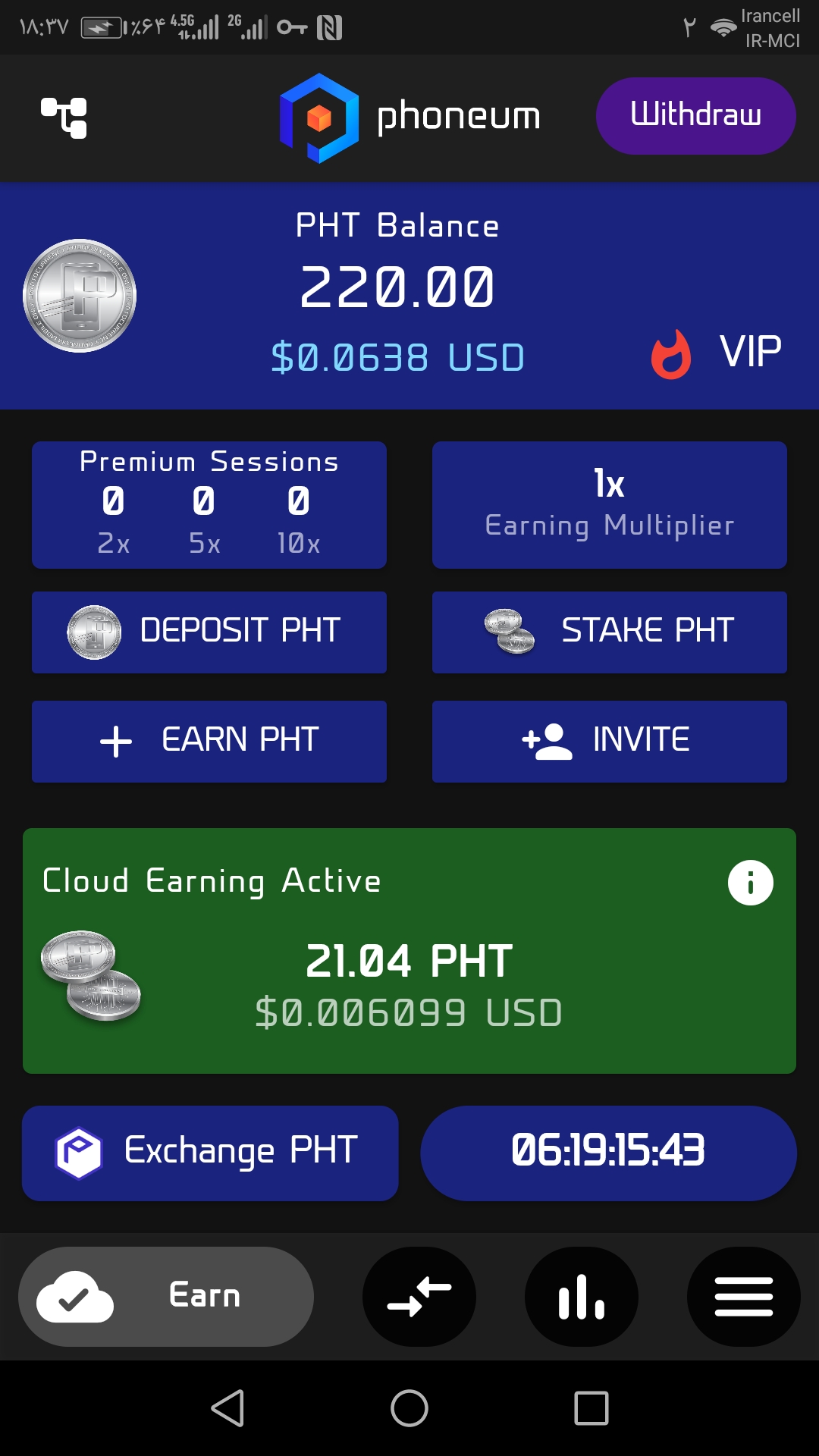Select DEPOSIT PHT
Viewport: 819px width, 1456px height.
point(209,632)
